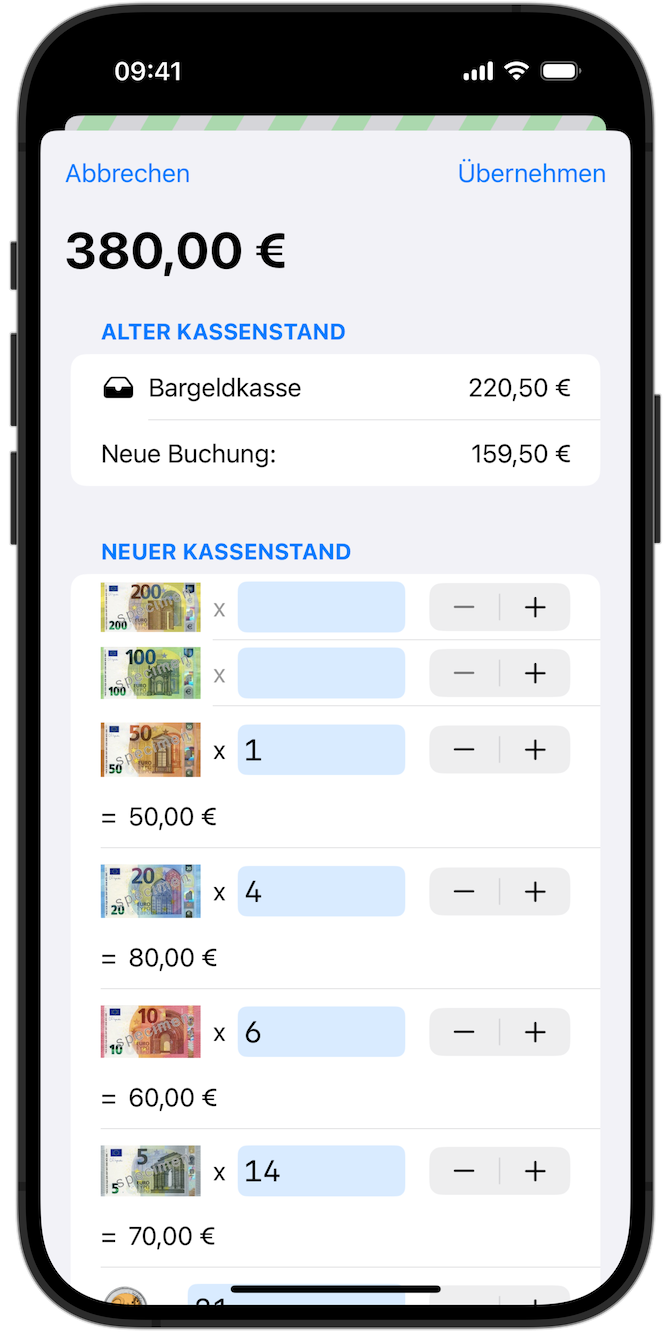The image size is (671, 1332).
Task: Confirm with Übernehmen
Action: click(532, 173)
